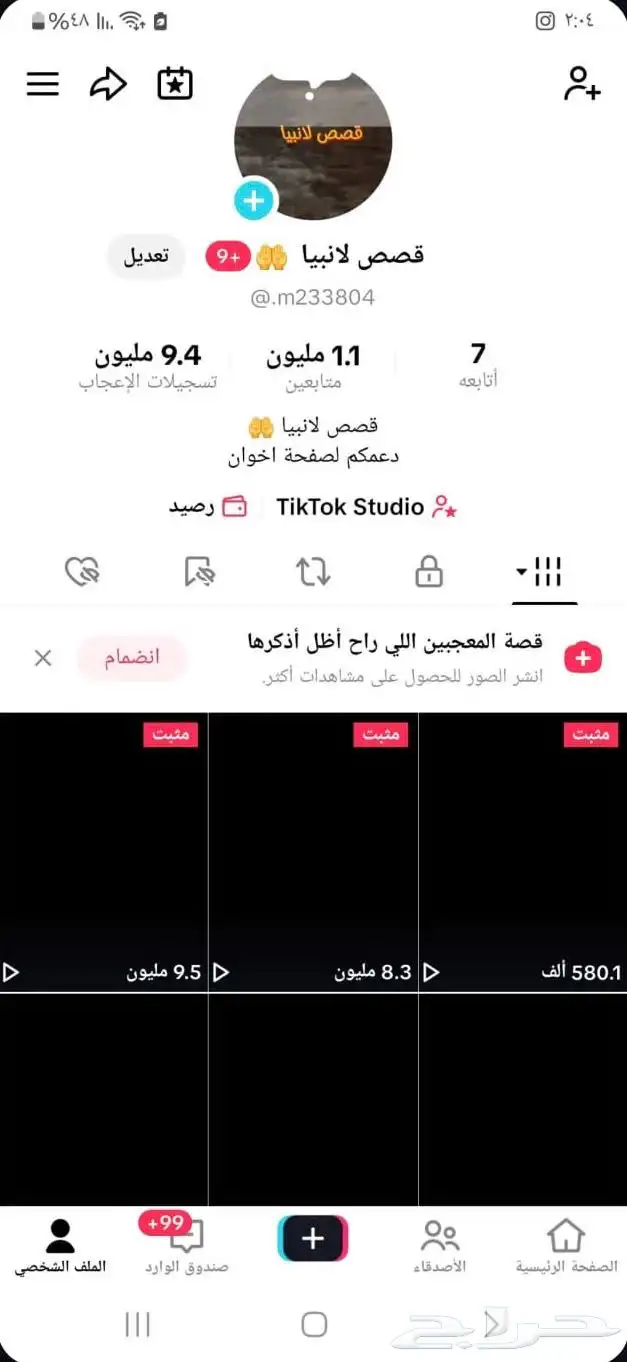Open the hamburger menu
The image size is (627, 1362).
pos(43,84)
